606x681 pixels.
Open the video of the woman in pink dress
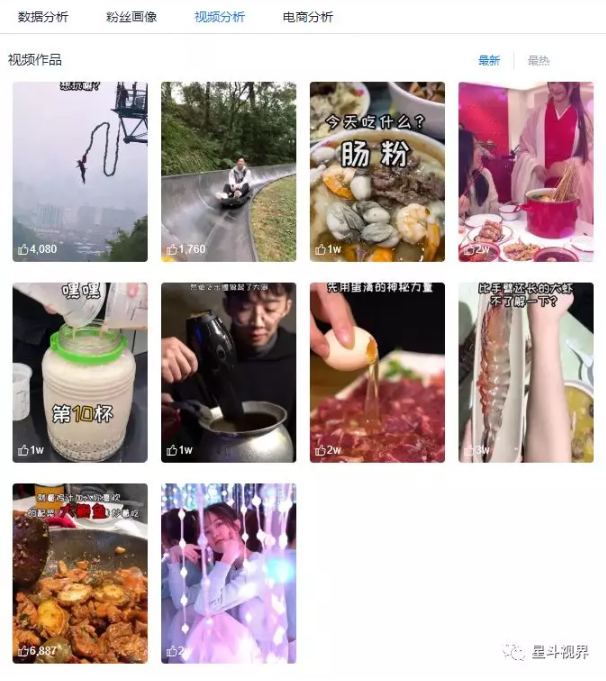tap(525, 171)
